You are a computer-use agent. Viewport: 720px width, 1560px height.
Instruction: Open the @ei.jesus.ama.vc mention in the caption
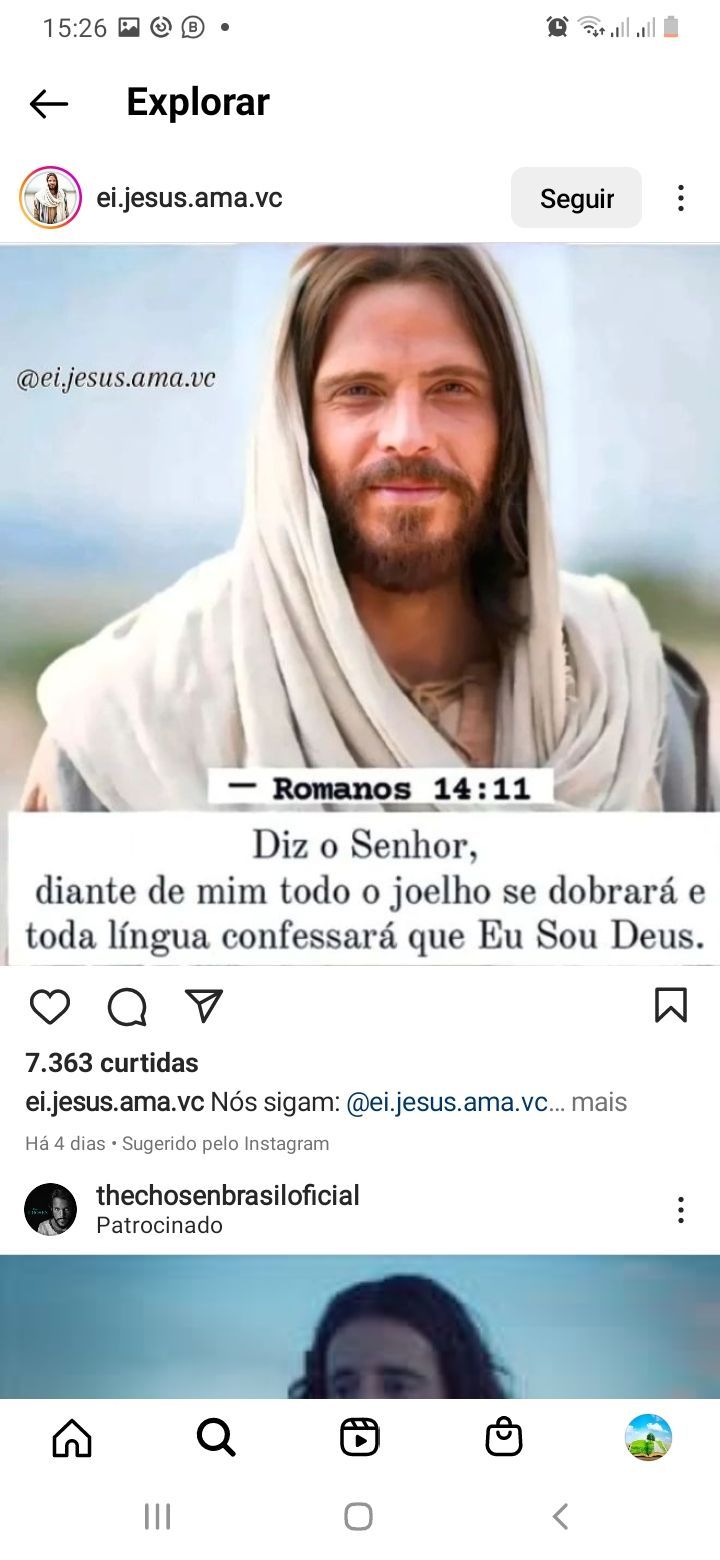[x=447, y=1102]
